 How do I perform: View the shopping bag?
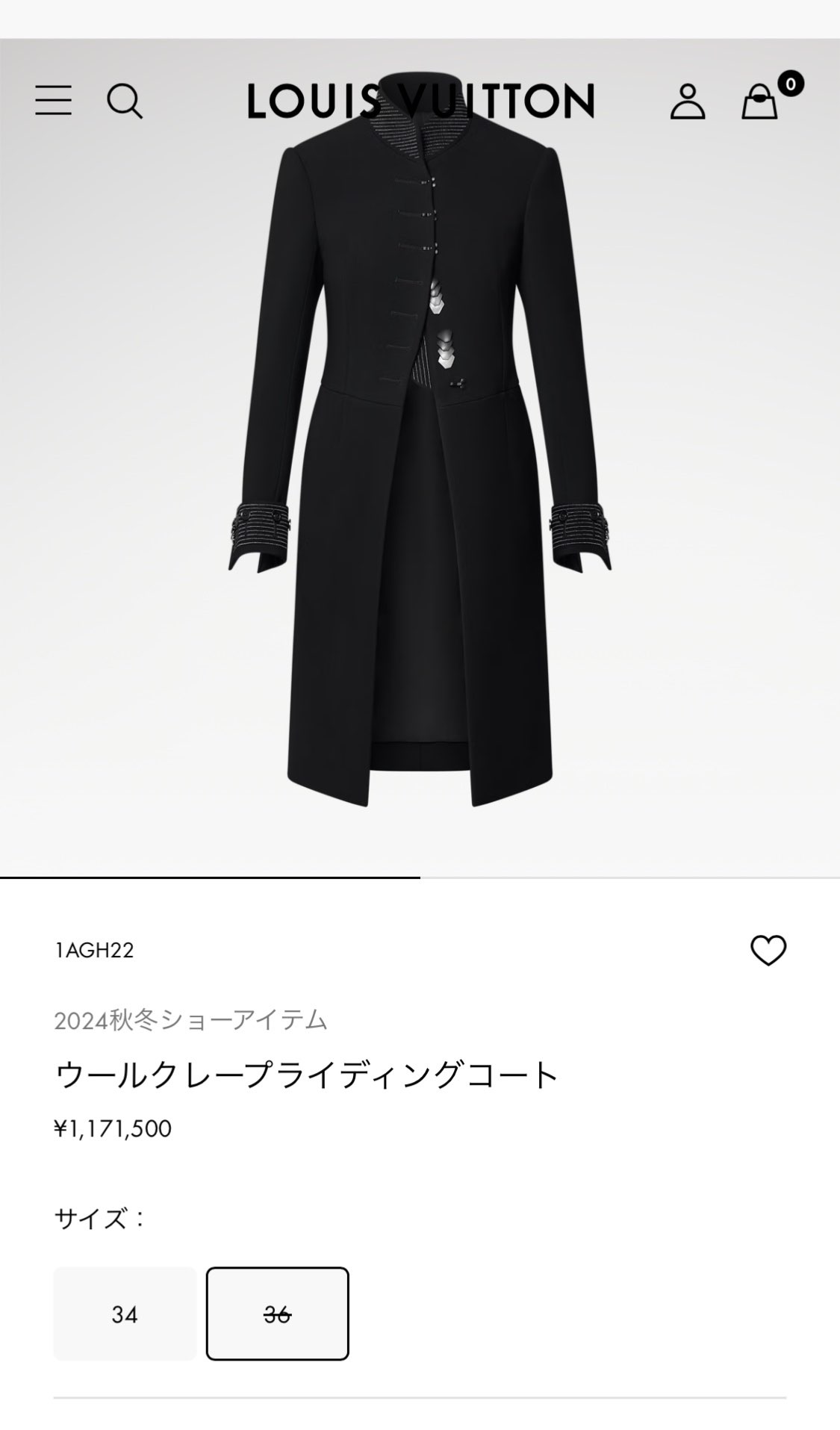[x=760, y=101]
